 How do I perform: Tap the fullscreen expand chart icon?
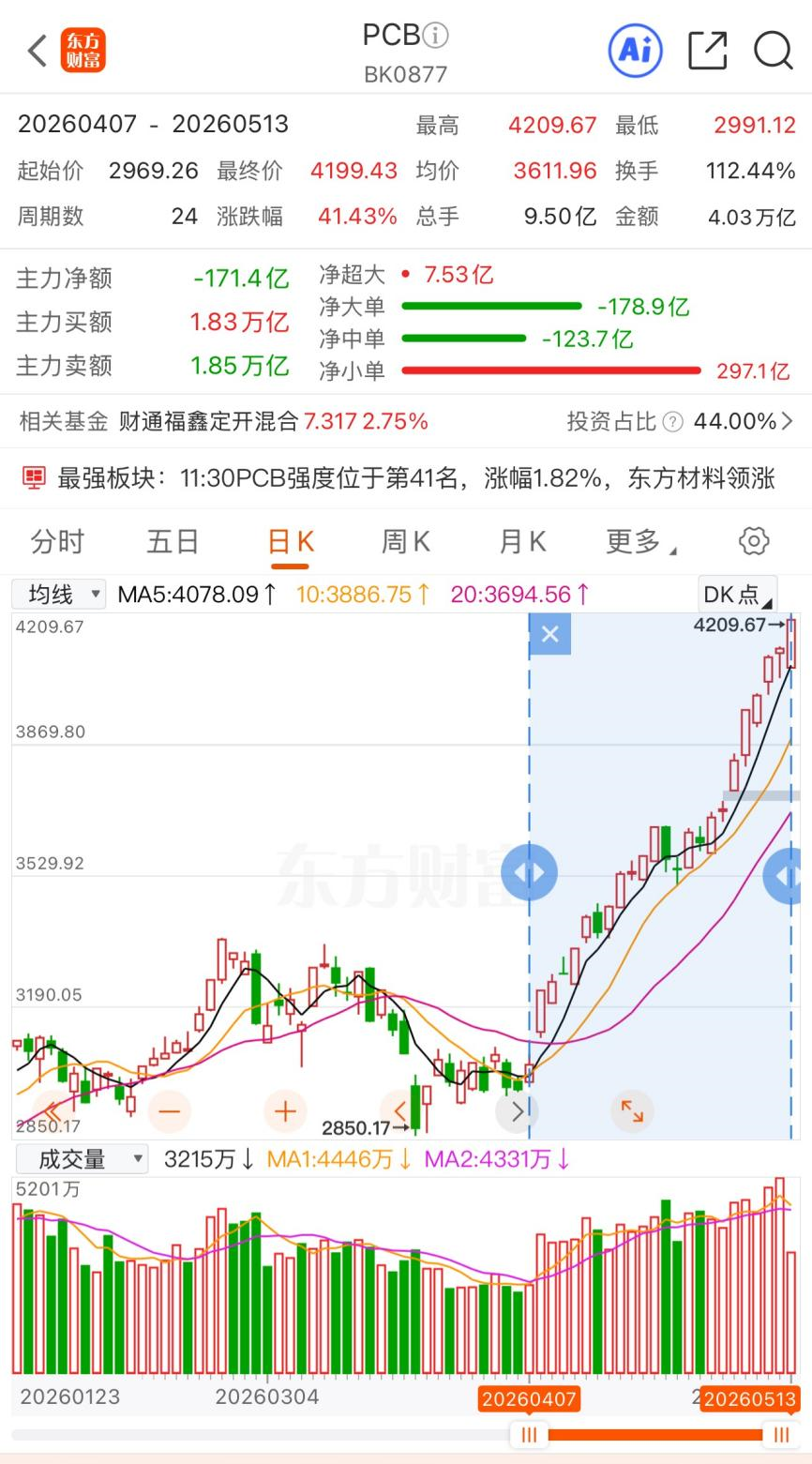tap(632, 1112)
